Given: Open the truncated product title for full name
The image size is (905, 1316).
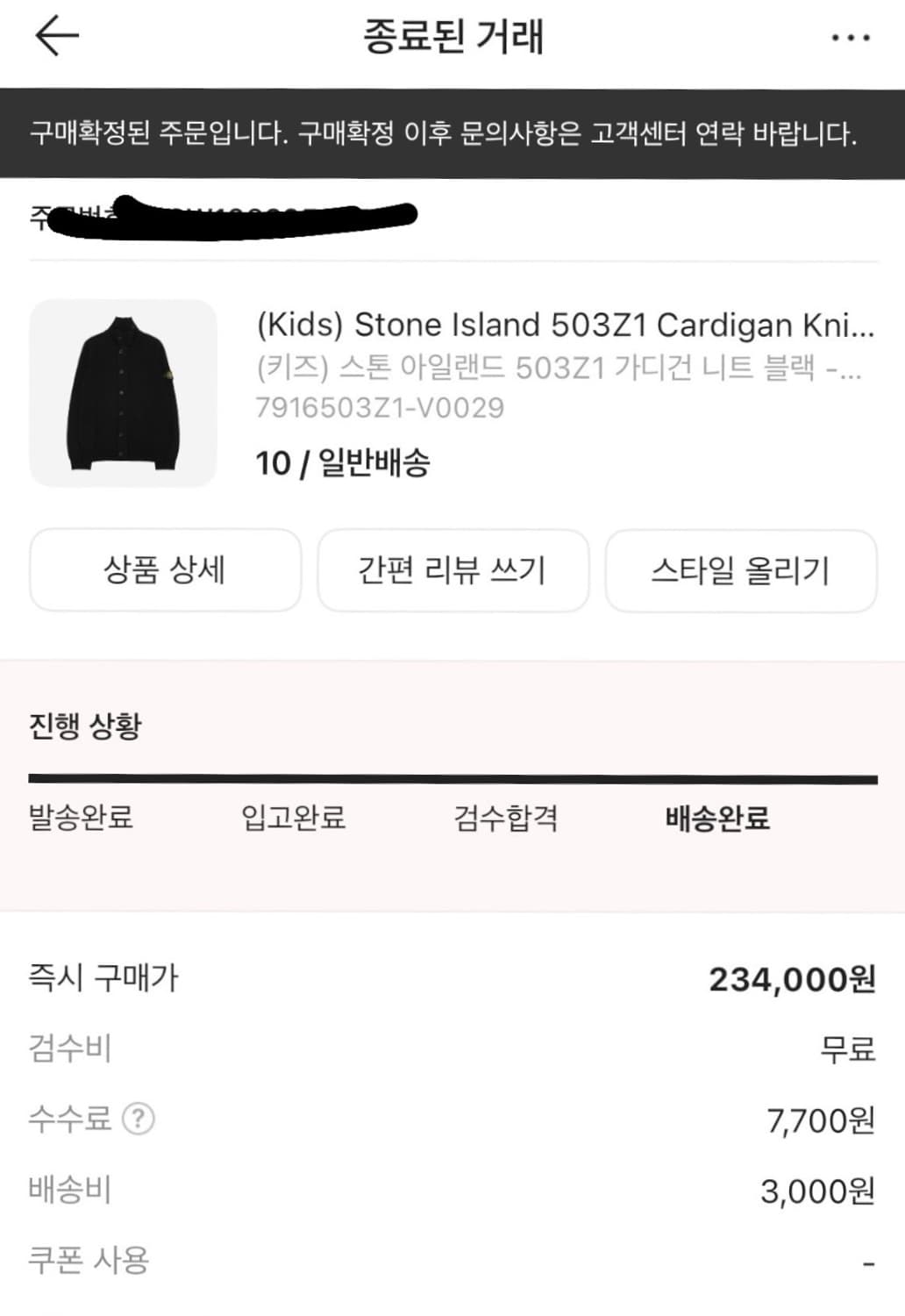Looking at the screenshot, I should pyautogui.click(x=561, y=325).
